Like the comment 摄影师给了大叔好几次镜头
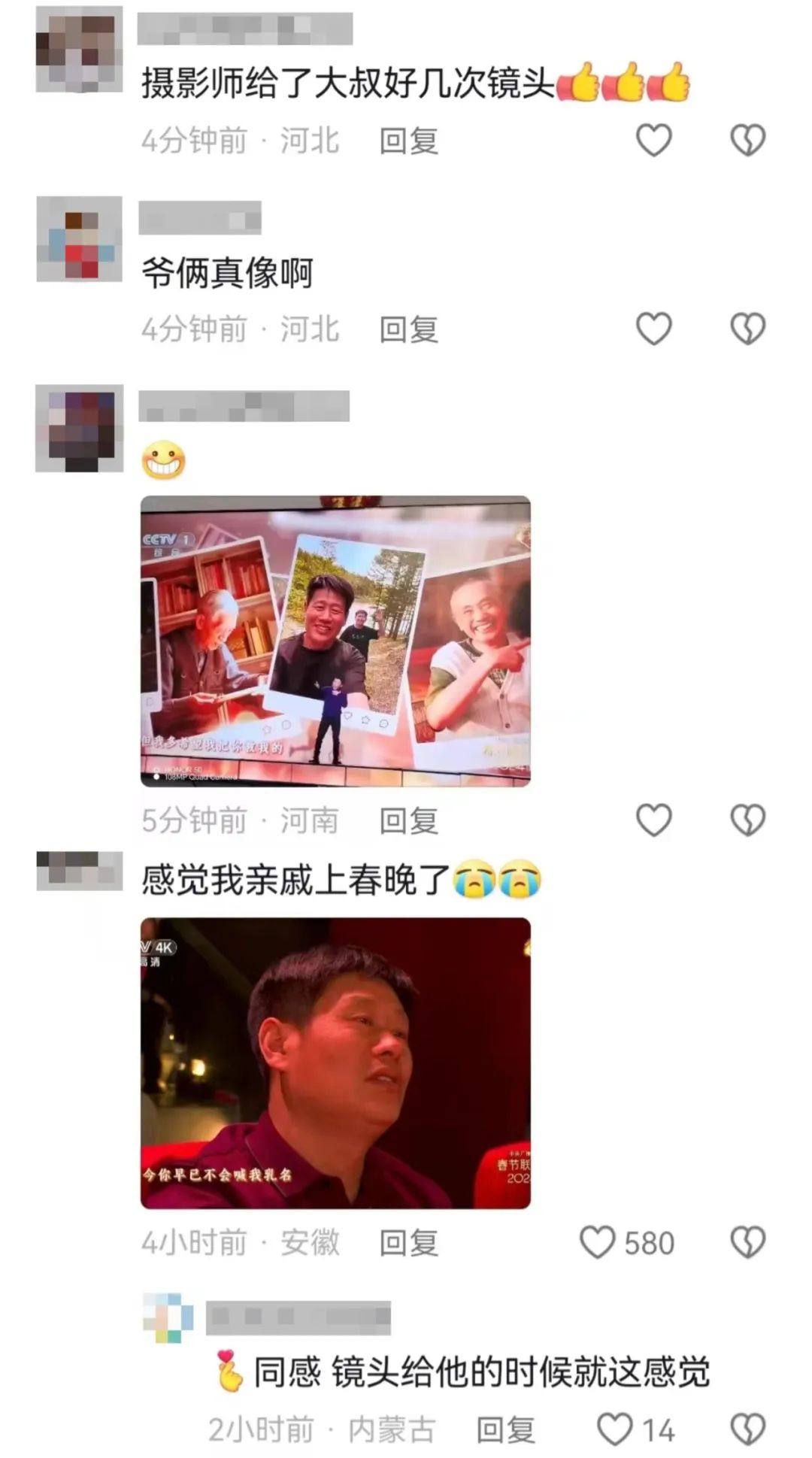This screenshot has width=812, height=1458. [653, 141]
